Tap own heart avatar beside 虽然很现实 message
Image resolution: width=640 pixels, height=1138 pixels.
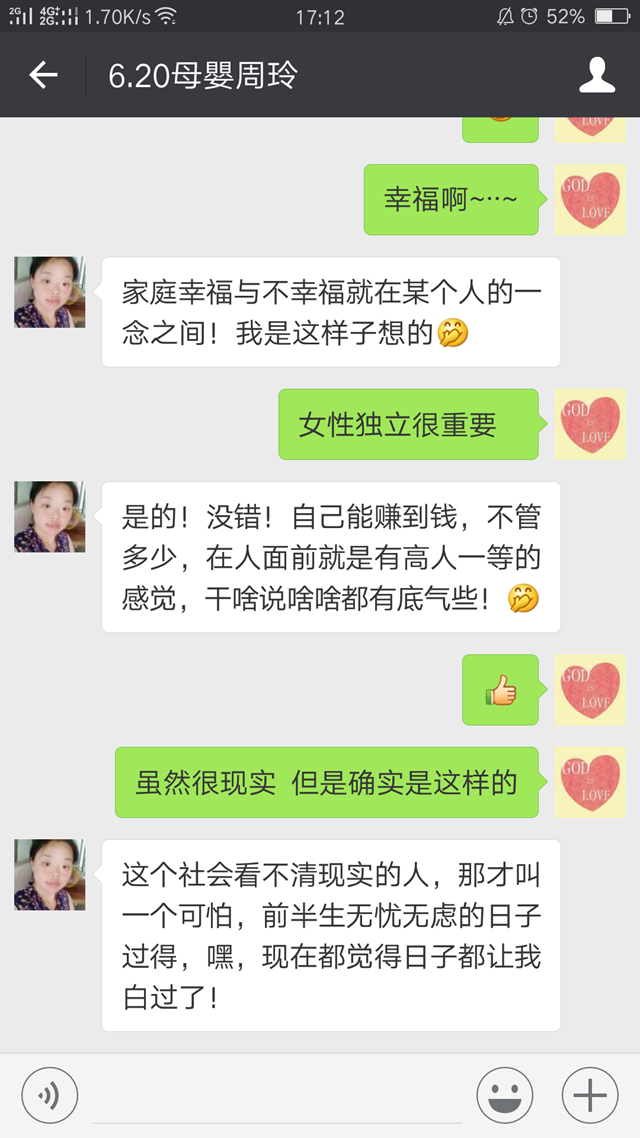pos(590,782)
